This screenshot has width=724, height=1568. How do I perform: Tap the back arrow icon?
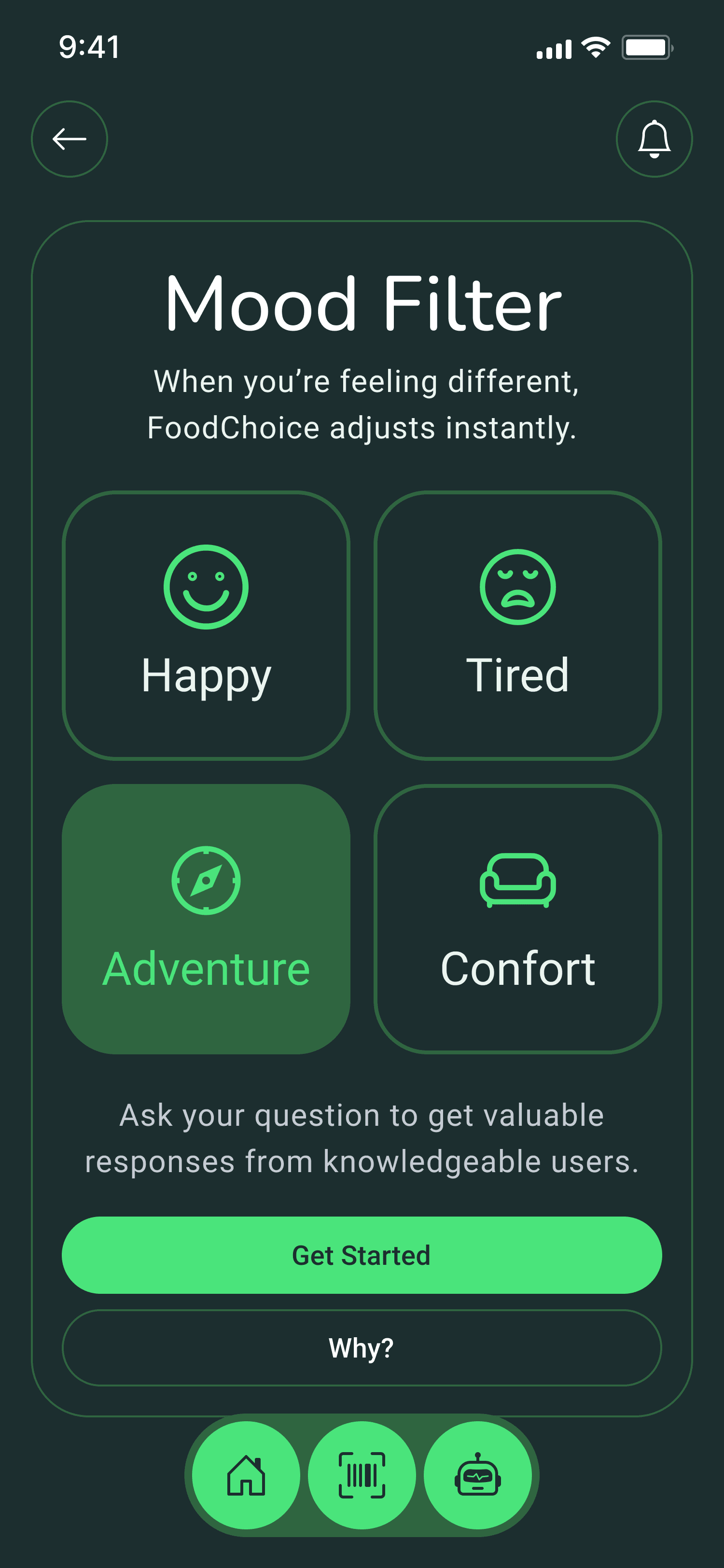click(69, 139)
